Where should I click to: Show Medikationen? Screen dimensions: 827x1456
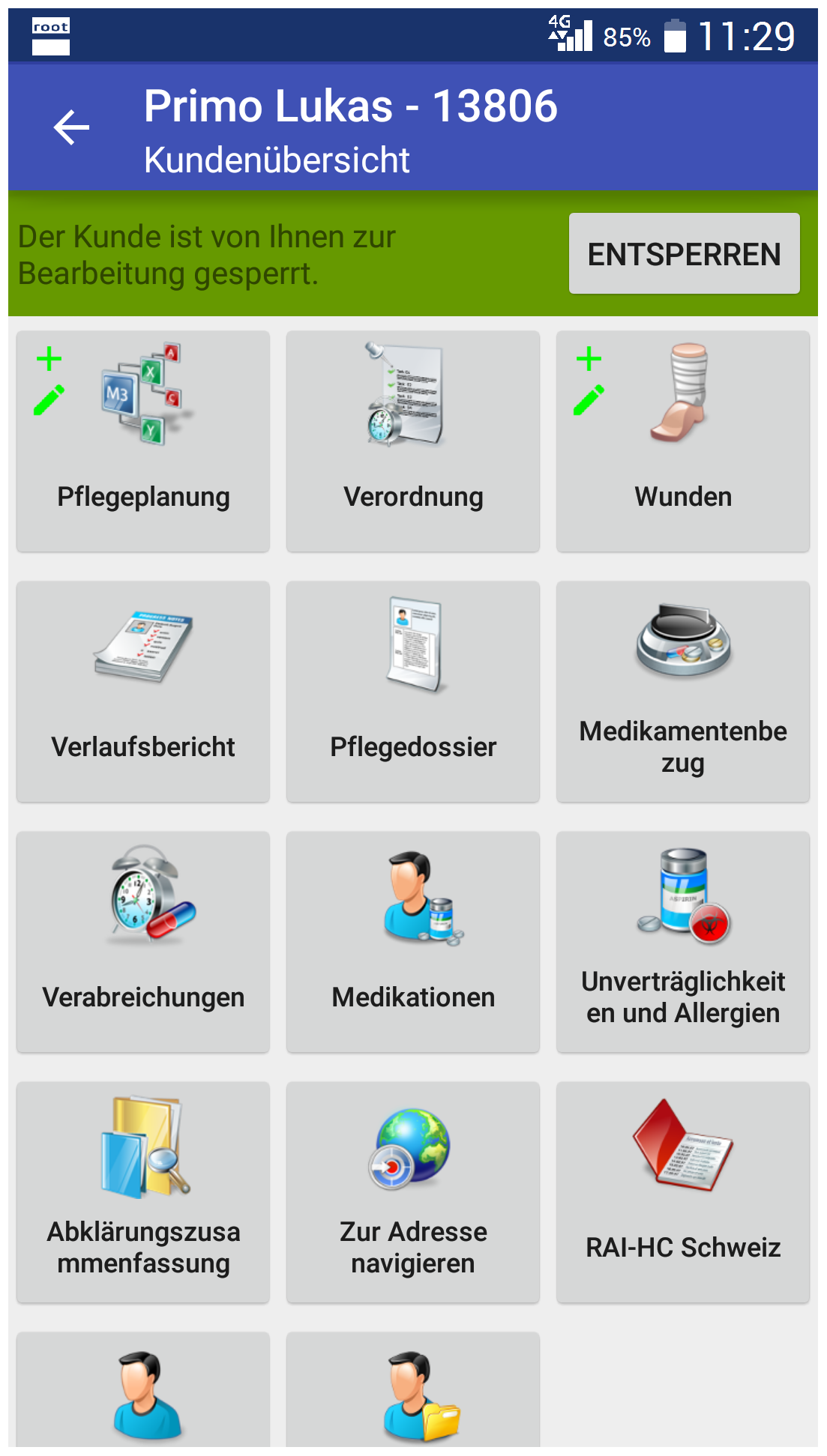coord(413,942)
